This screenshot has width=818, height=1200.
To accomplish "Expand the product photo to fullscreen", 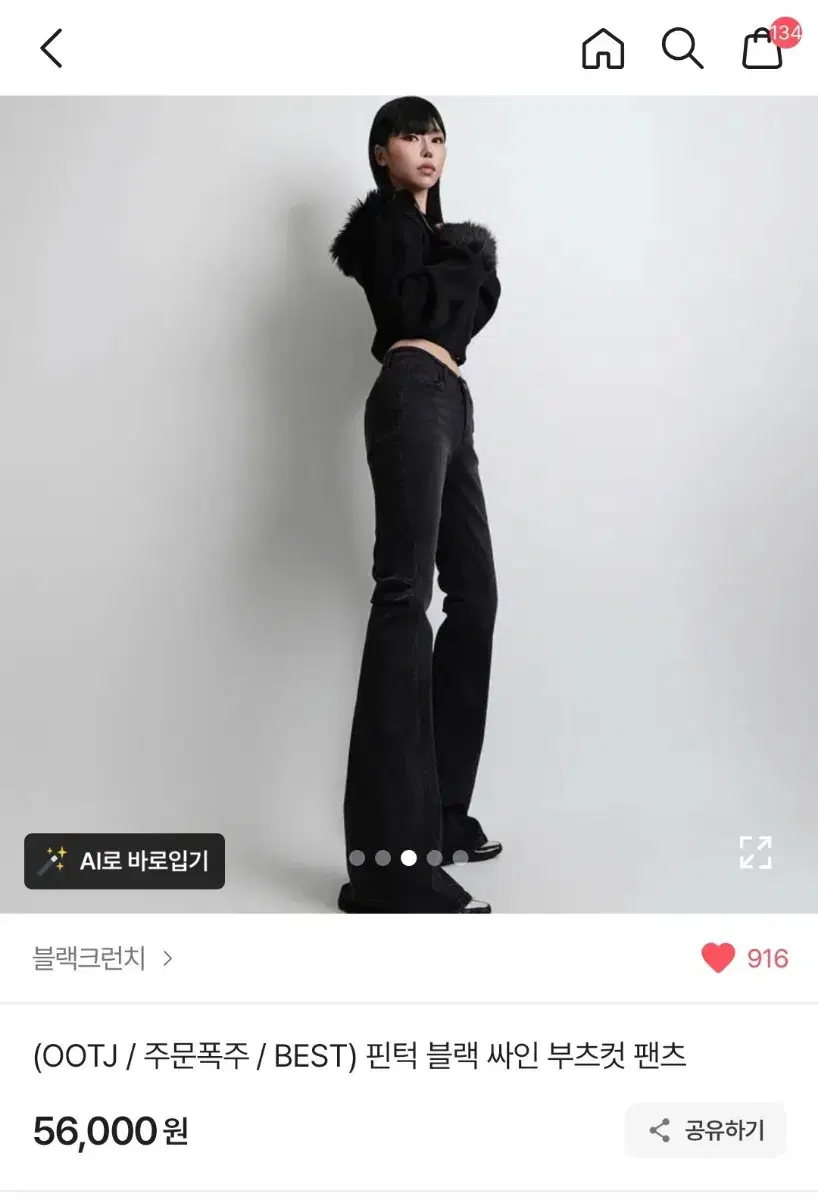I will tap(757, 852).
